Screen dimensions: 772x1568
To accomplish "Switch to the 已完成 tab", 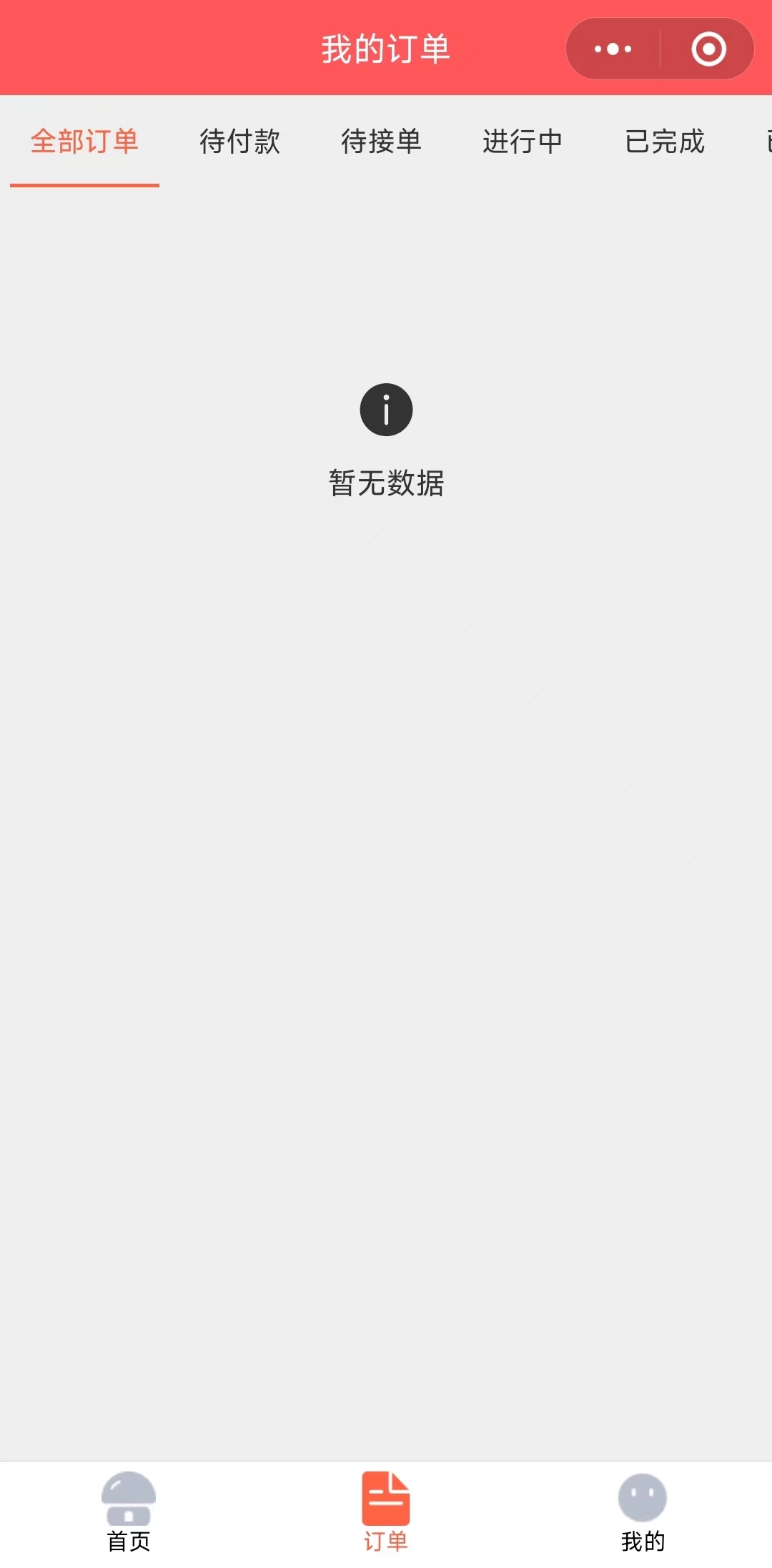I will tap(664, 142).
